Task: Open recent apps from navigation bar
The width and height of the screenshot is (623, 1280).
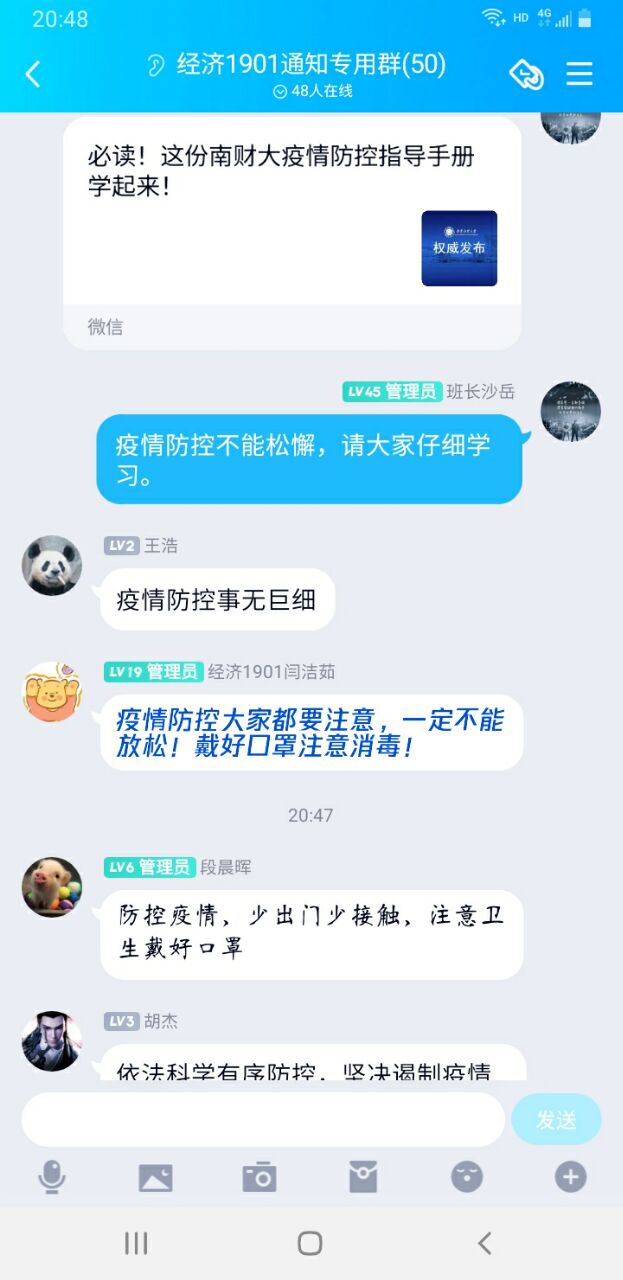Action: (136, 1243)
